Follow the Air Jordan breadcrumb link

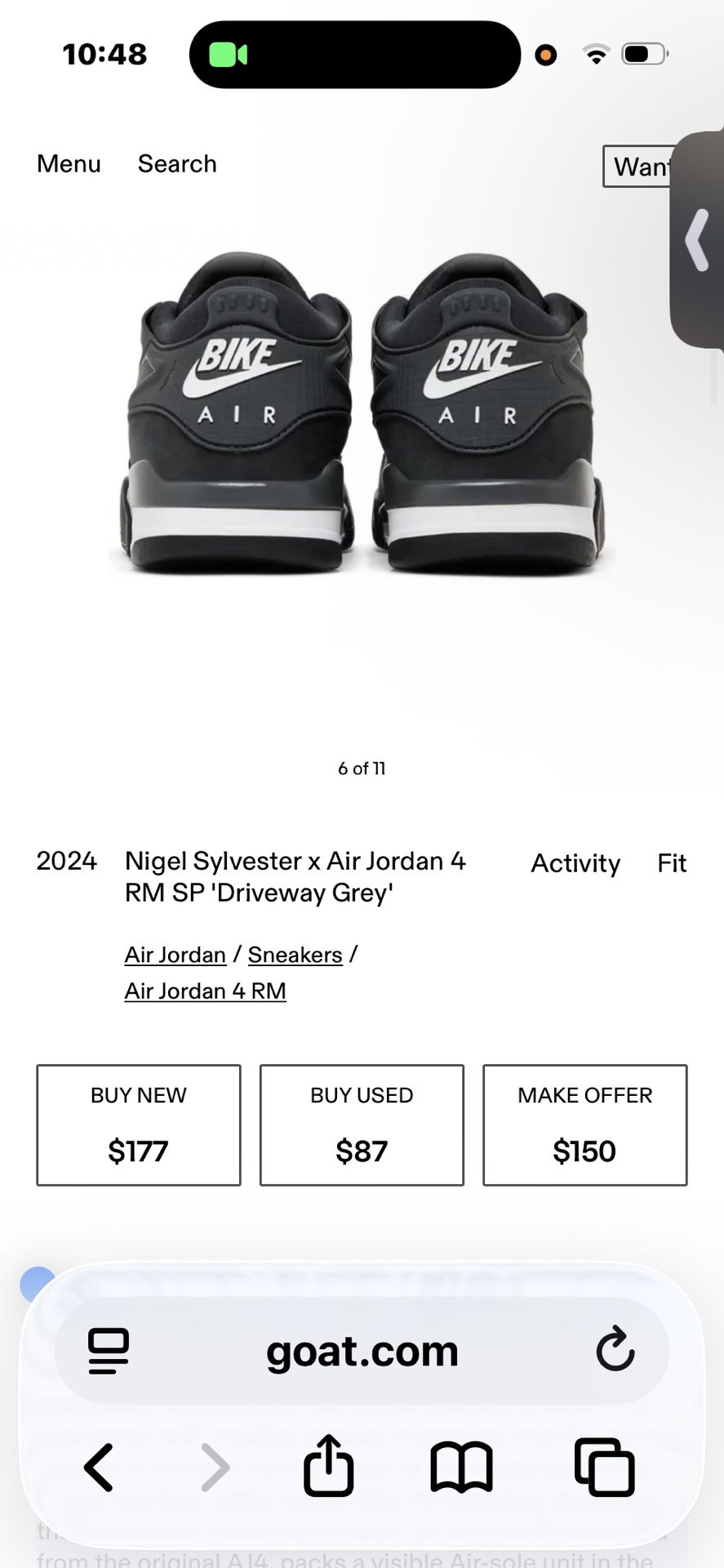tap(175, 955)
